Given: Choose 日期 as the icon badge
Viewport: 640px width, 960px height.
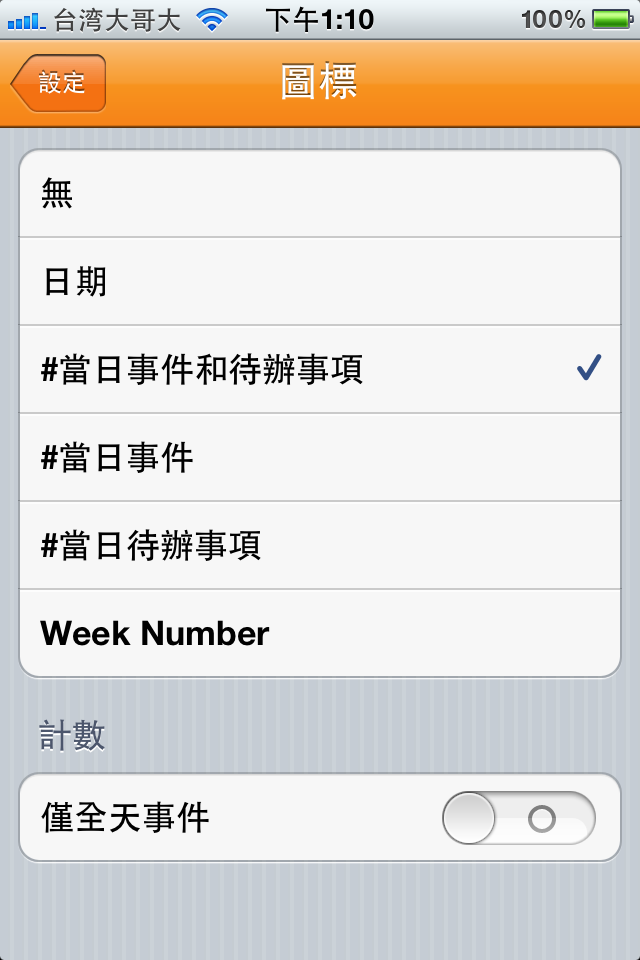Looking at the screenshot, I should 320,282.
